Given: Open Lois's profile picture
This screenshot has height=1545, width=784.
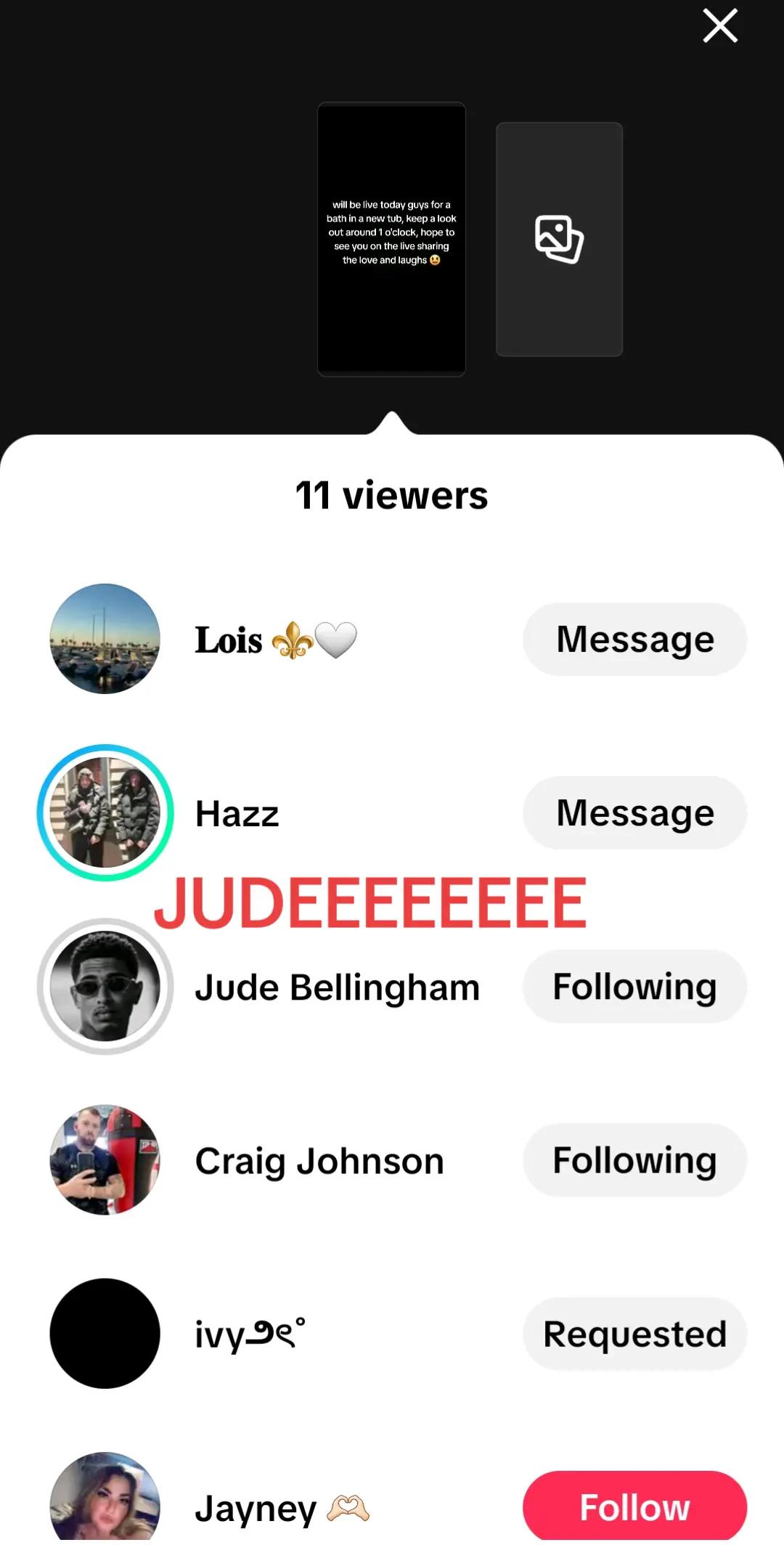Looking at the screenshot, I should tap(105, 639).
